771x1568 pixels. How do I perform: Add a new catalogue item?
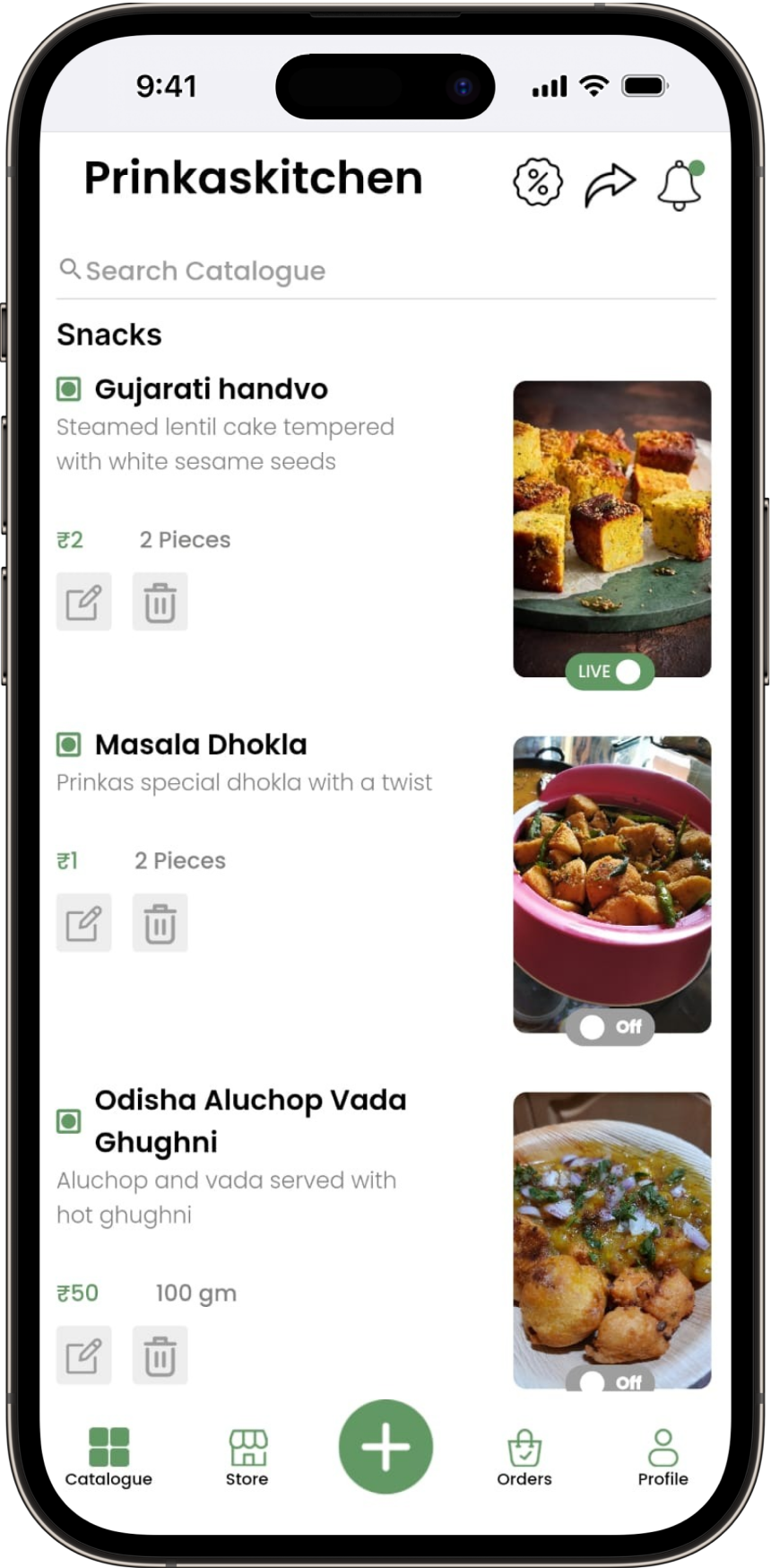point(385,1446)
